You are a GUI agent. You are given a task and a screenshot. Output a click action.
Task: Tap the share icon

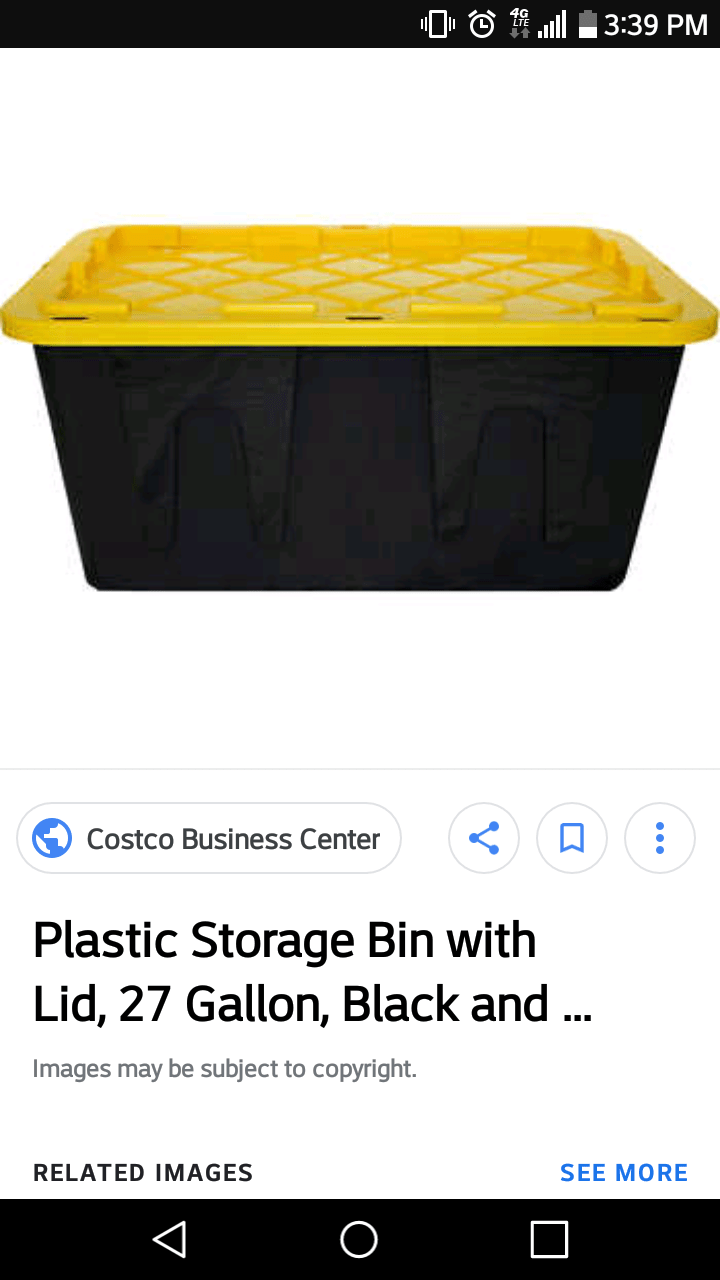[484, 838]
